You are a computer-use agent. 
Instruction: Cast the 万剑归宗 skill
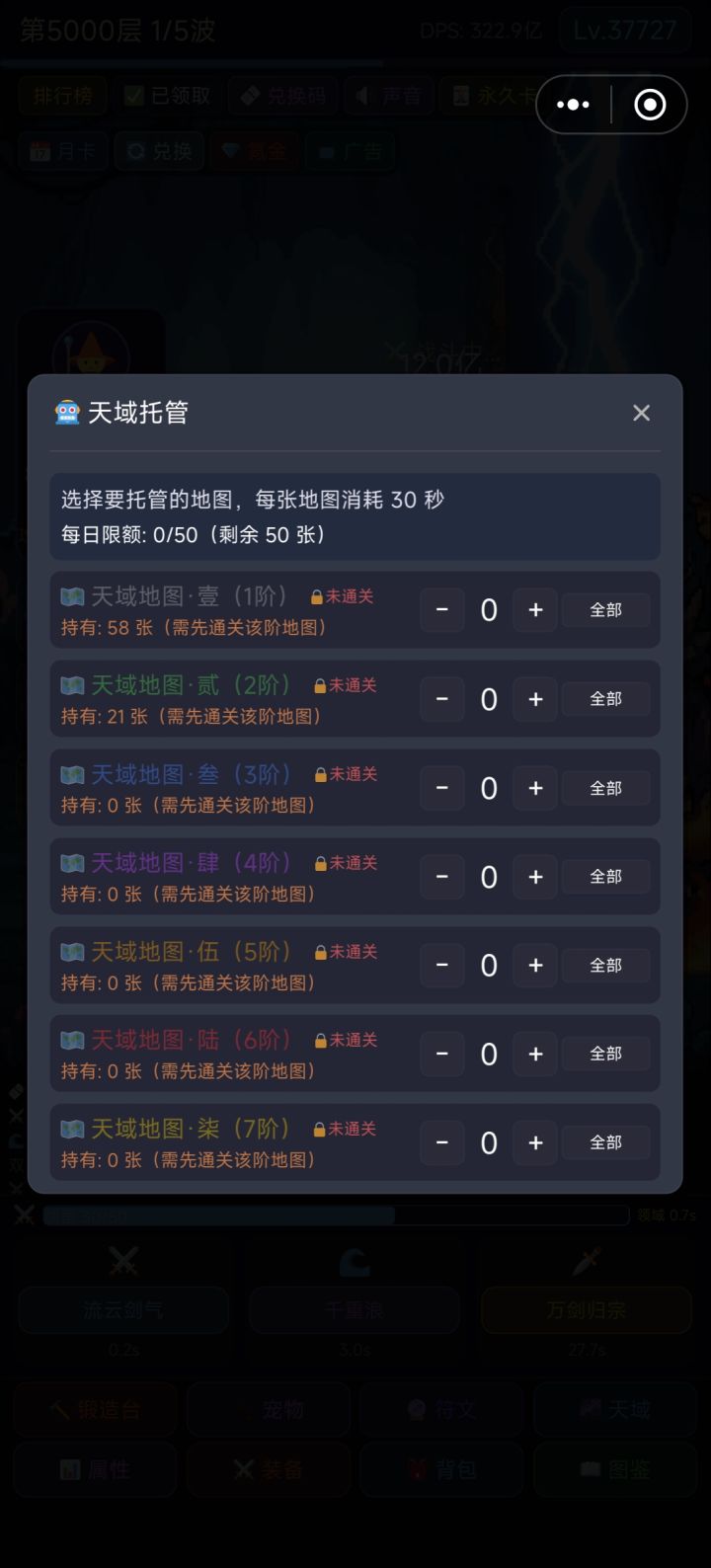[586, 1310]
